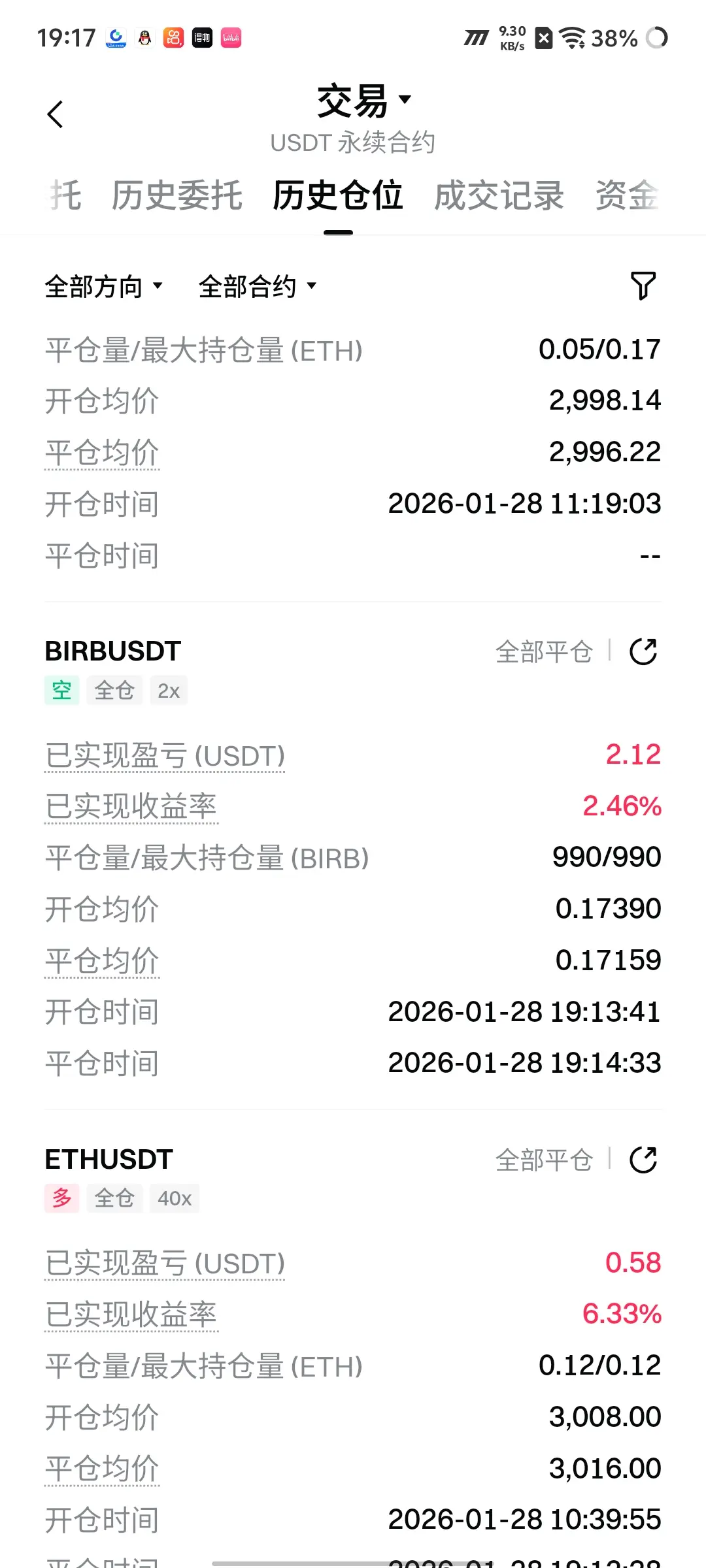Open the 成交记录 tab
Image resolution: width=706 pixels, height=1568 pixels.
point(499,195)
